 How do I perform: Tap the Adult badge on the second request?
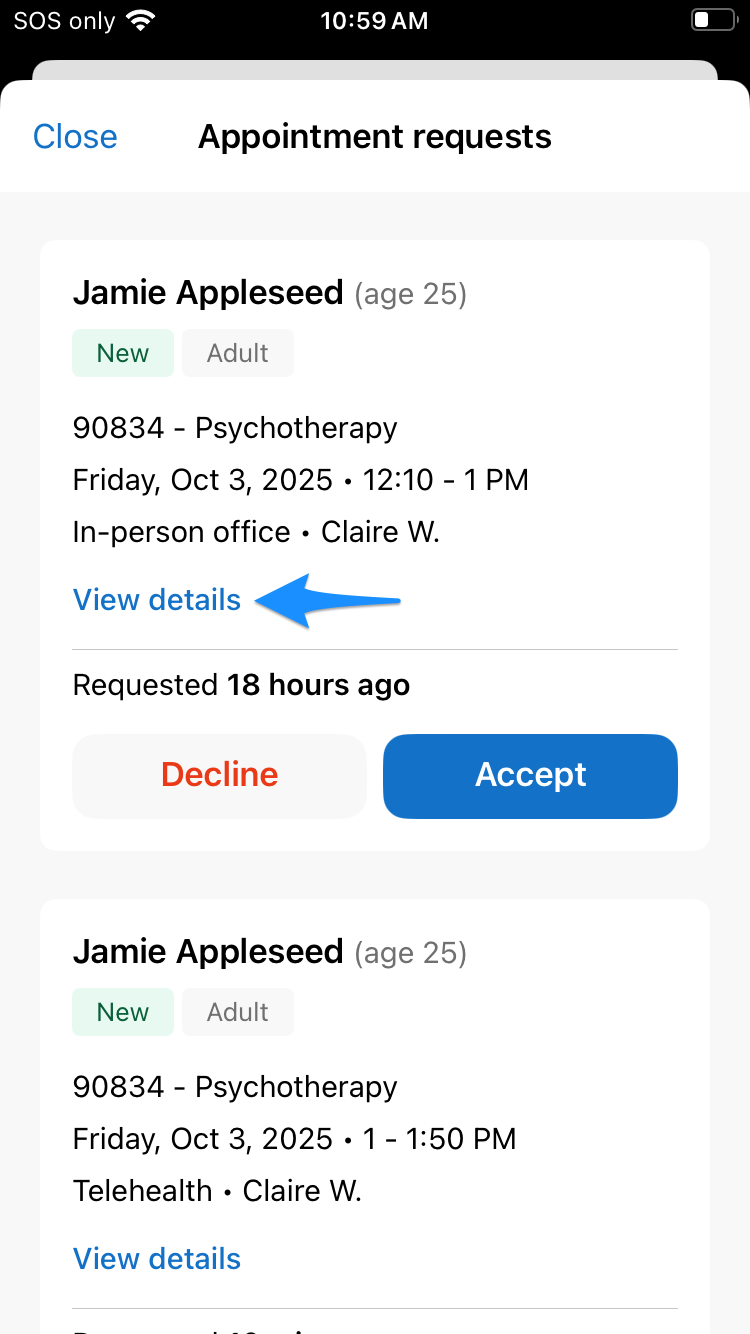pos(237,1011)
